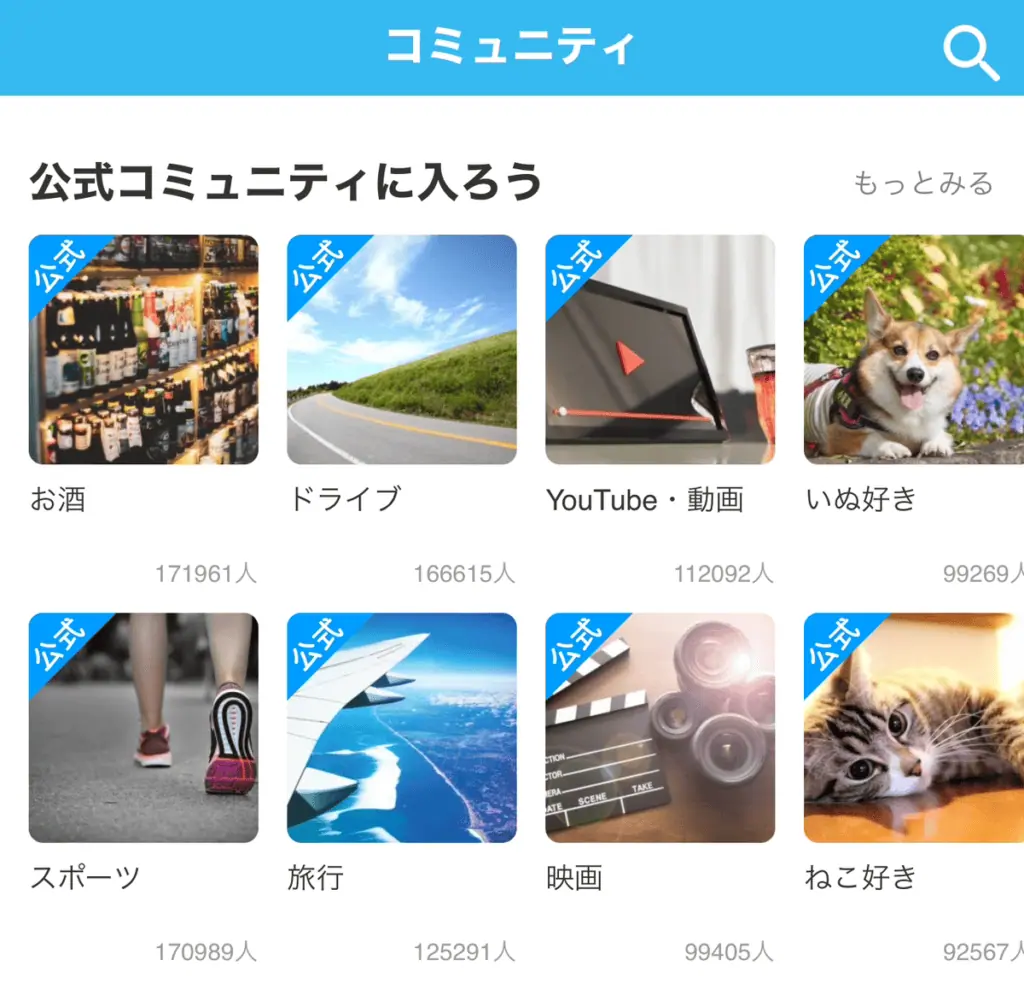Screen dimensions: 1024x1000
Task: Open the お酒 official community
Action: [143, 350]
